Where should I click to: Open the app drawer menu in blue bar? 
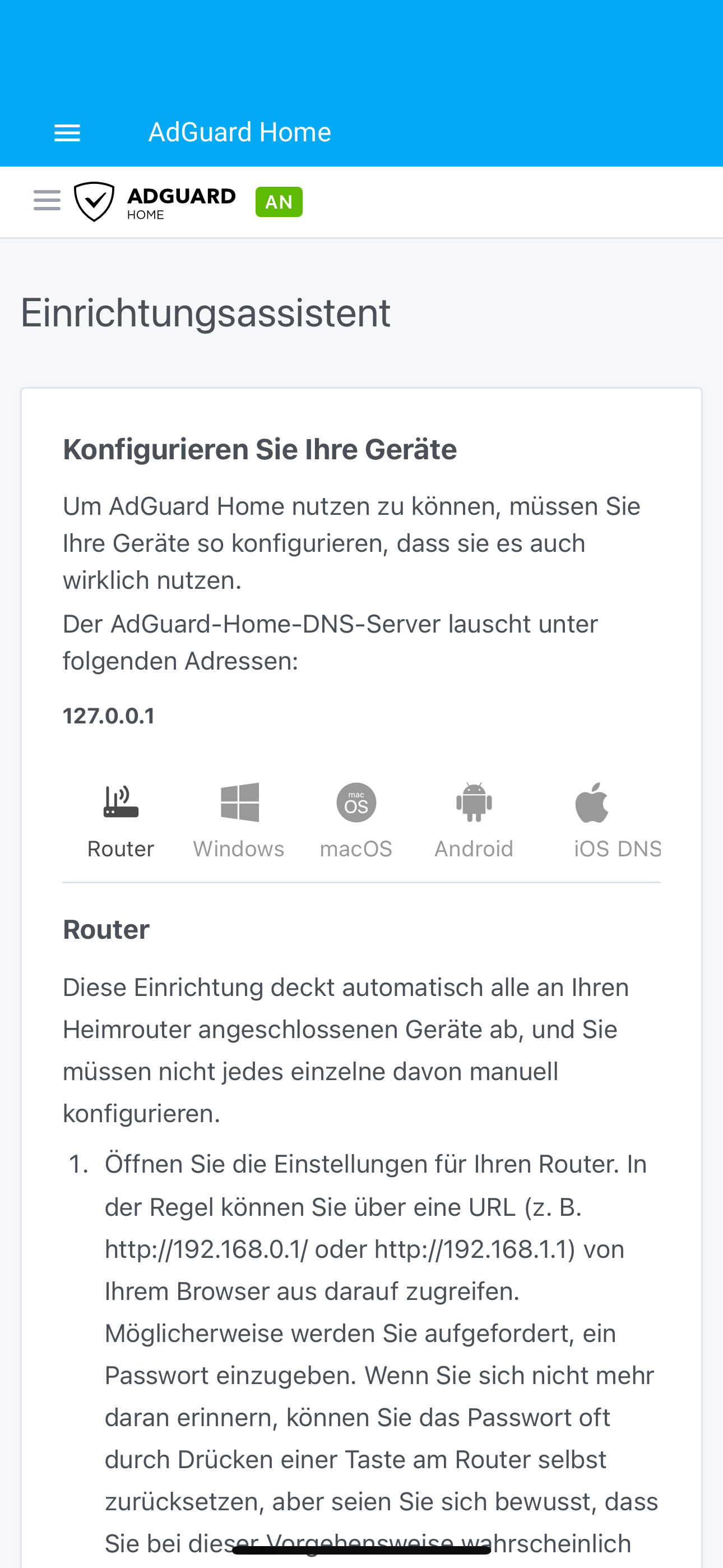(x=67, y=133)
